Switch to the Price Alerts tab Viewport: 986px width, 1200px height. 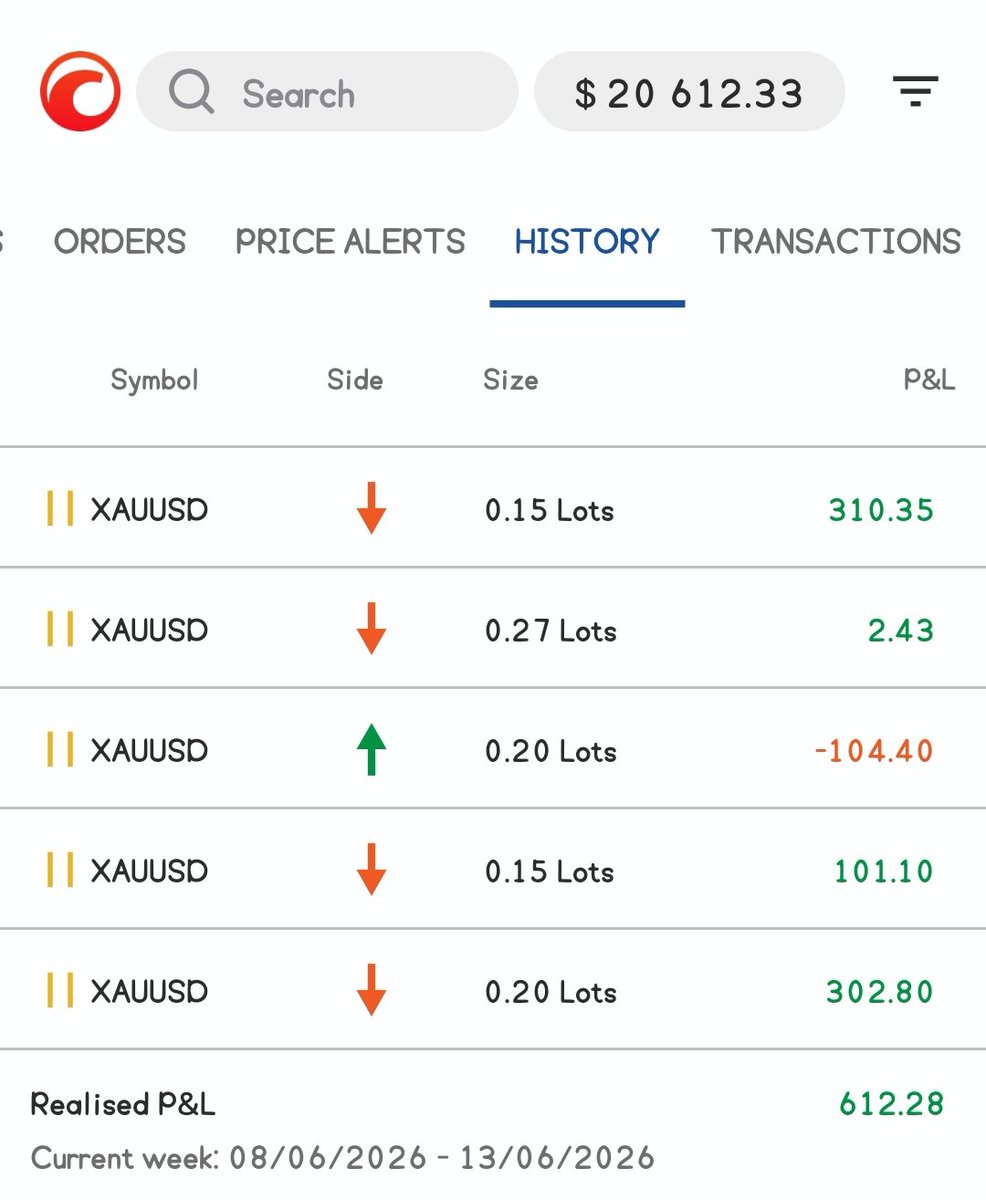350,242
